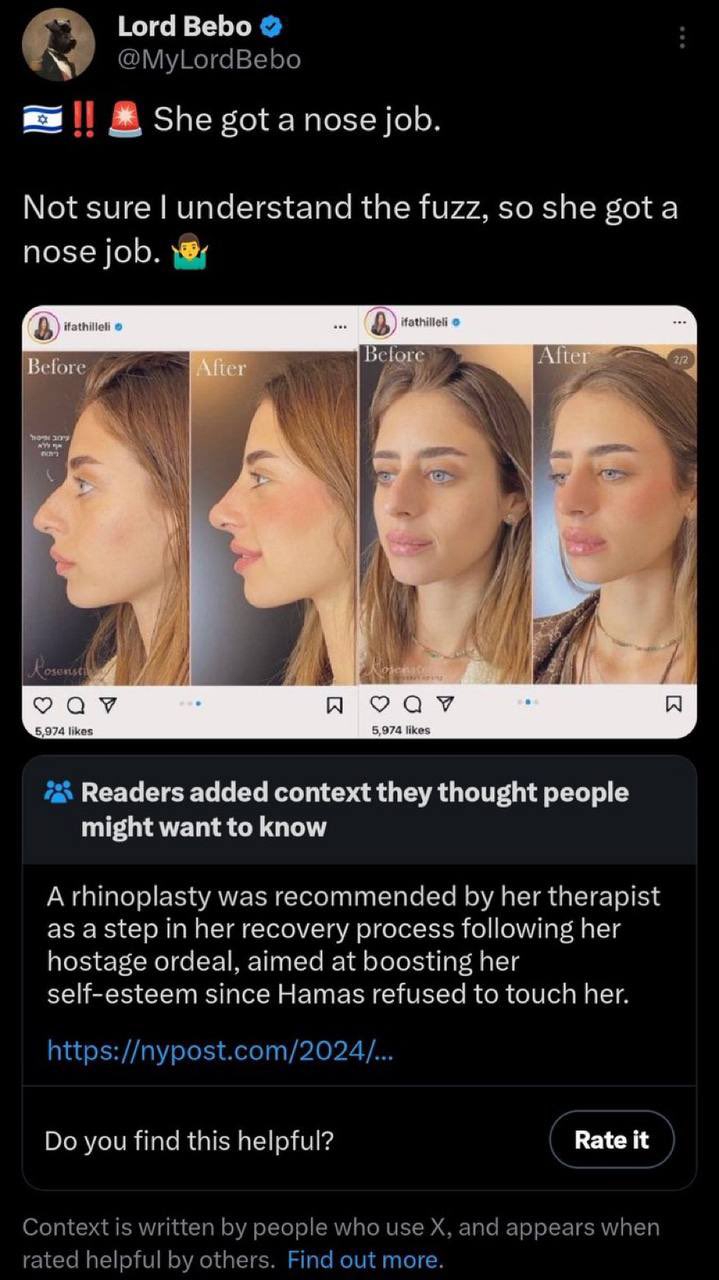View the attached before and after image

359,521
